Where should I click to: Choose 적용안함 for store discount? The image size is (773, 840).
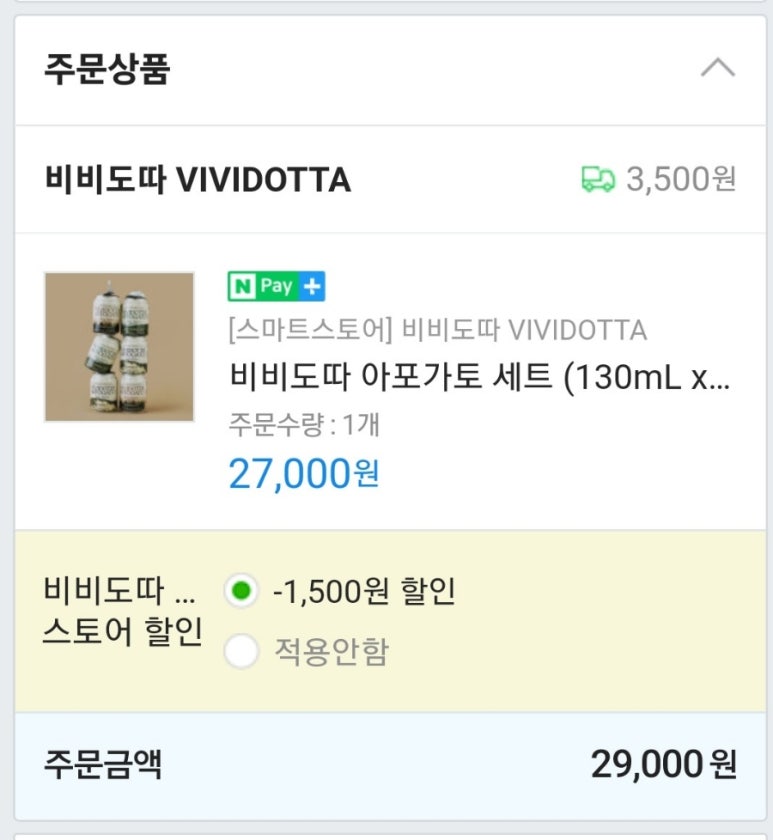(241, 651)
